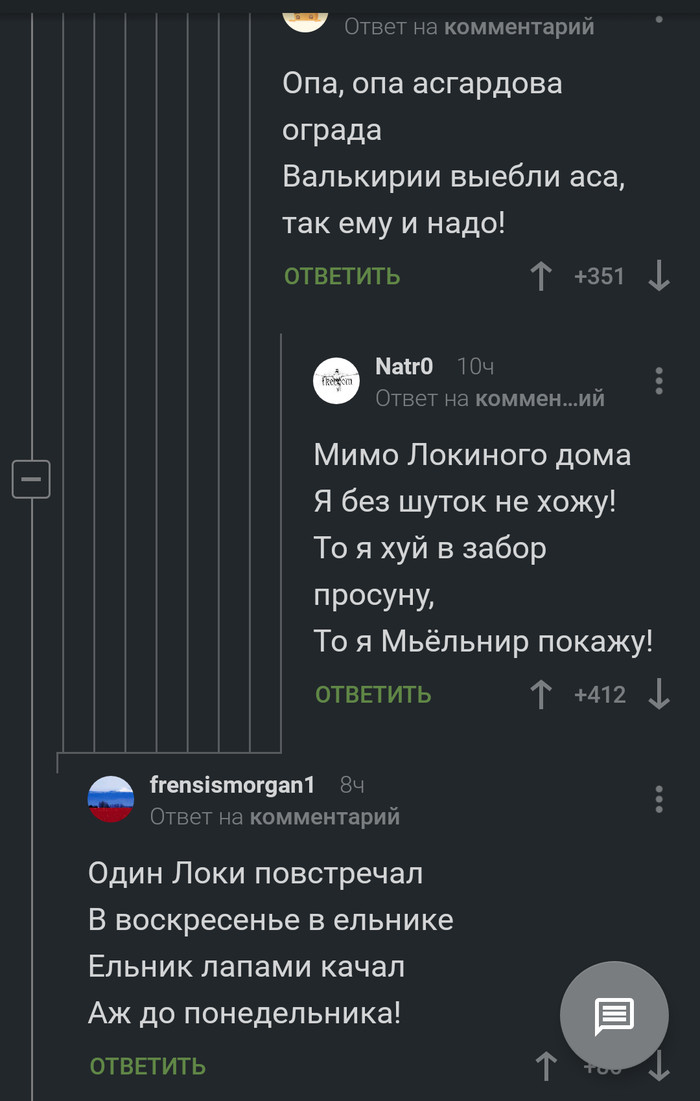The image size is (700, 1101).
Task: Collapse the comment thread with minus button
Action: click(31, 480)
